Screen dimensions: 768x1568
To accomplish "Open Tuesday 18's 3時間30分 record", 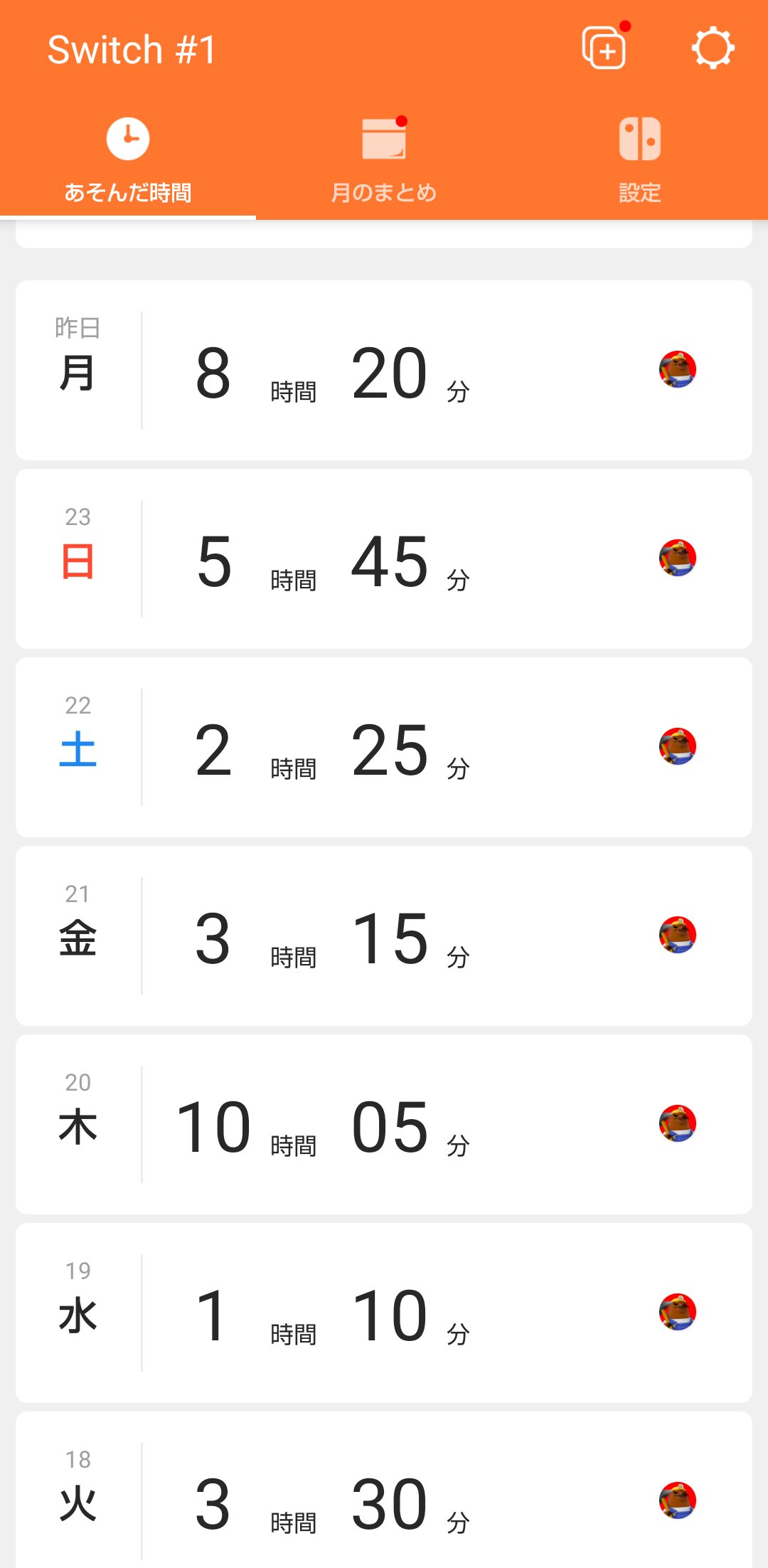I will click(384, 1490).
